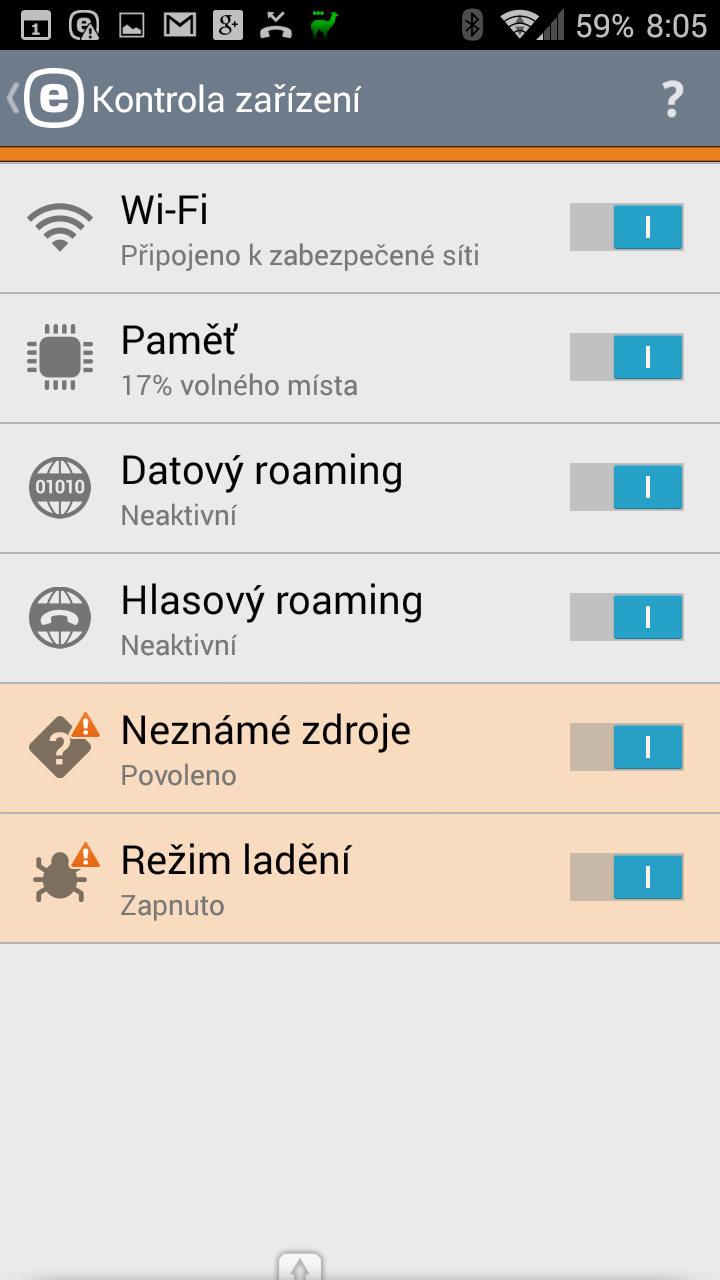This screenshot has width=720, height=1280.
Task: Switch off Hlasový roaming toggle
Action: click(626, 617)
